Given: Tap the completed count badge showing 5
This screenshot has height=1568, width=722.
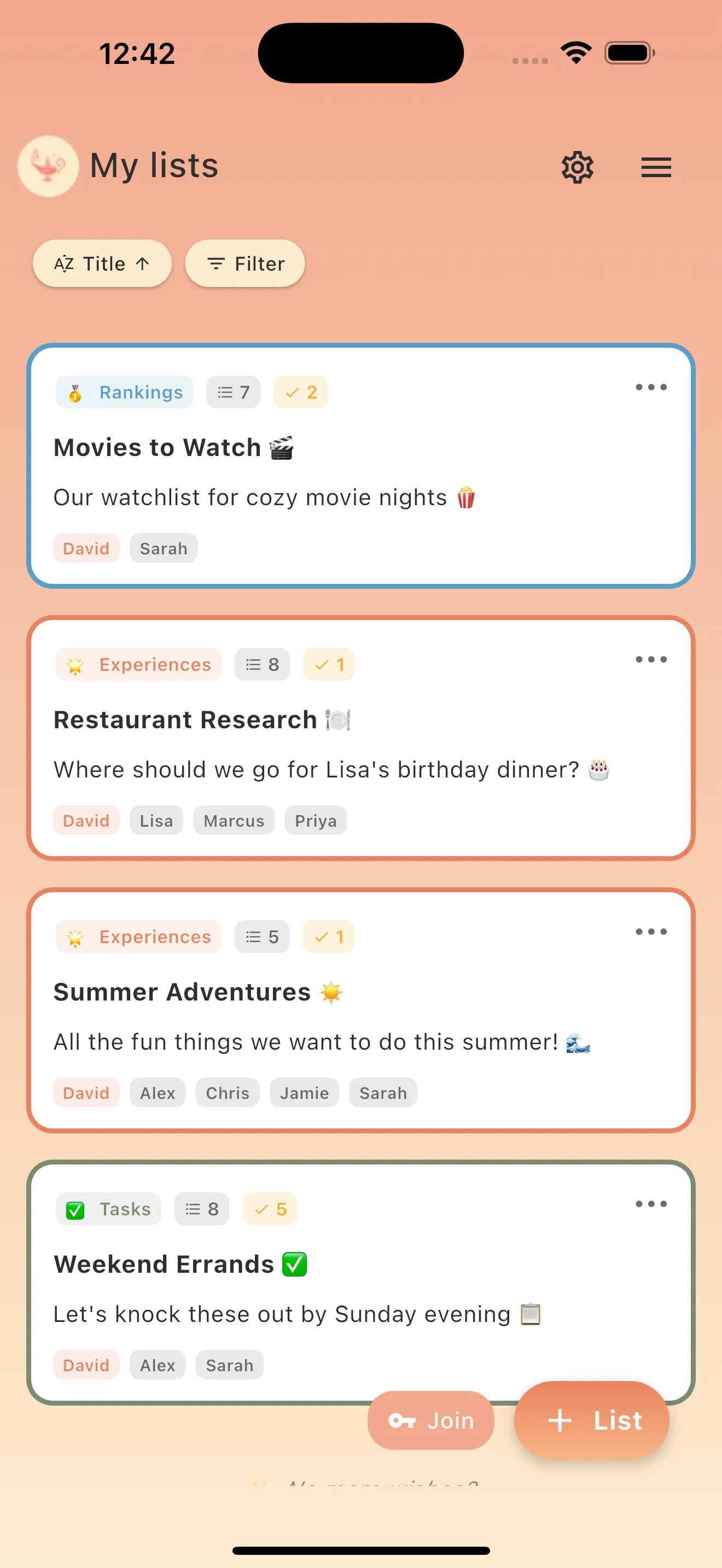Looking at the screenshot, I should (270, 1209).
